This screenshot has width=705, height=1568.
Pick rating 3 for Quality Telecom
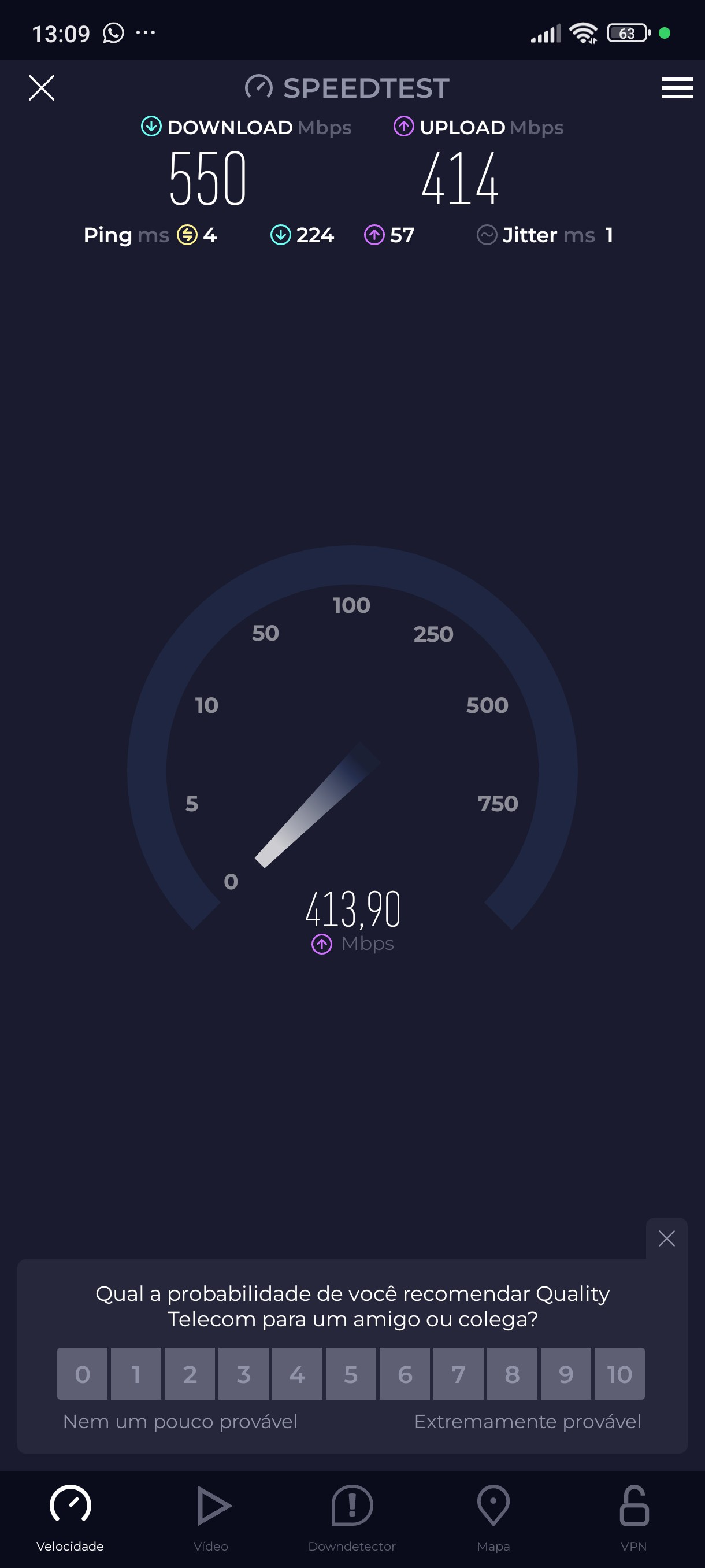(243, 1374)
